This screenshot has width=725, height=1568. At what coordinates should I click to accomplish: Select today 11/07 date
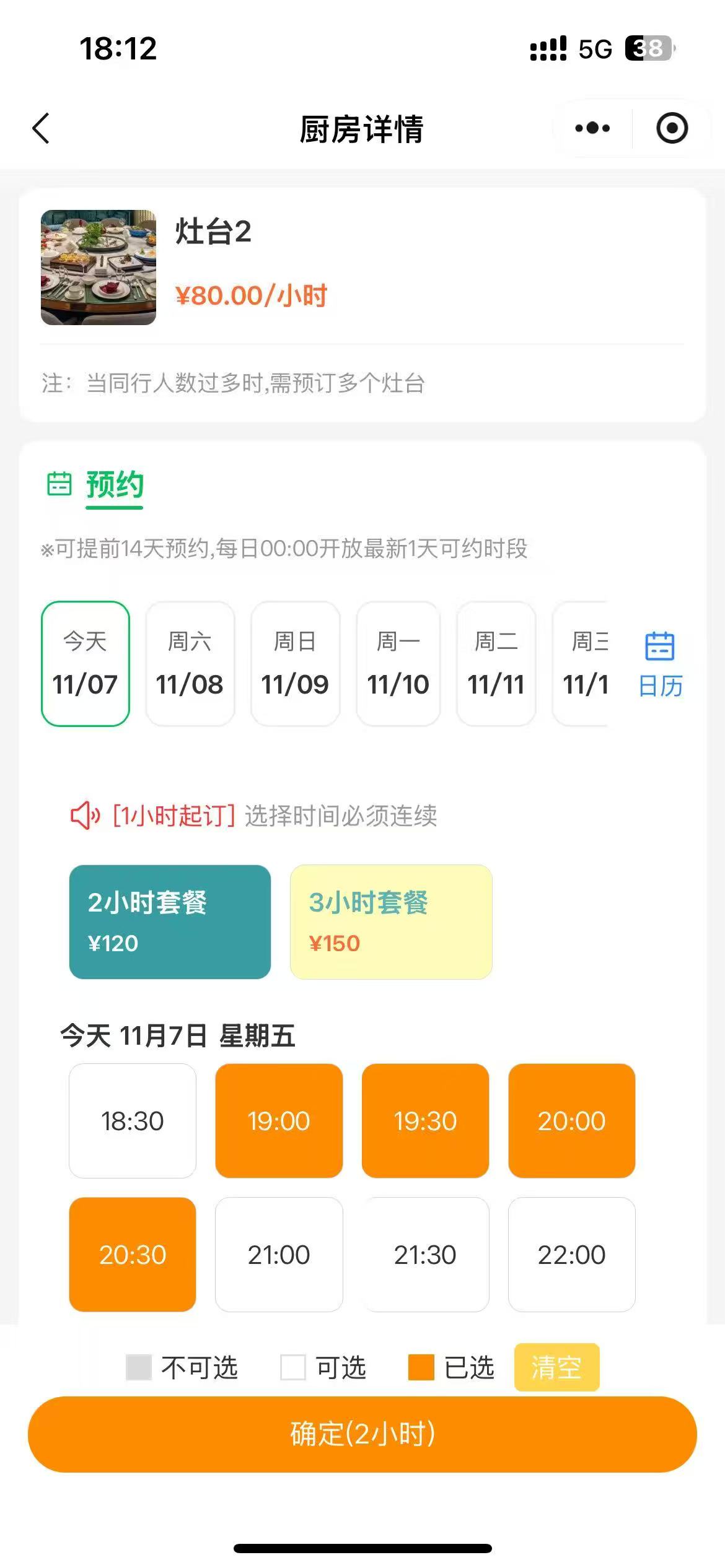86,663
